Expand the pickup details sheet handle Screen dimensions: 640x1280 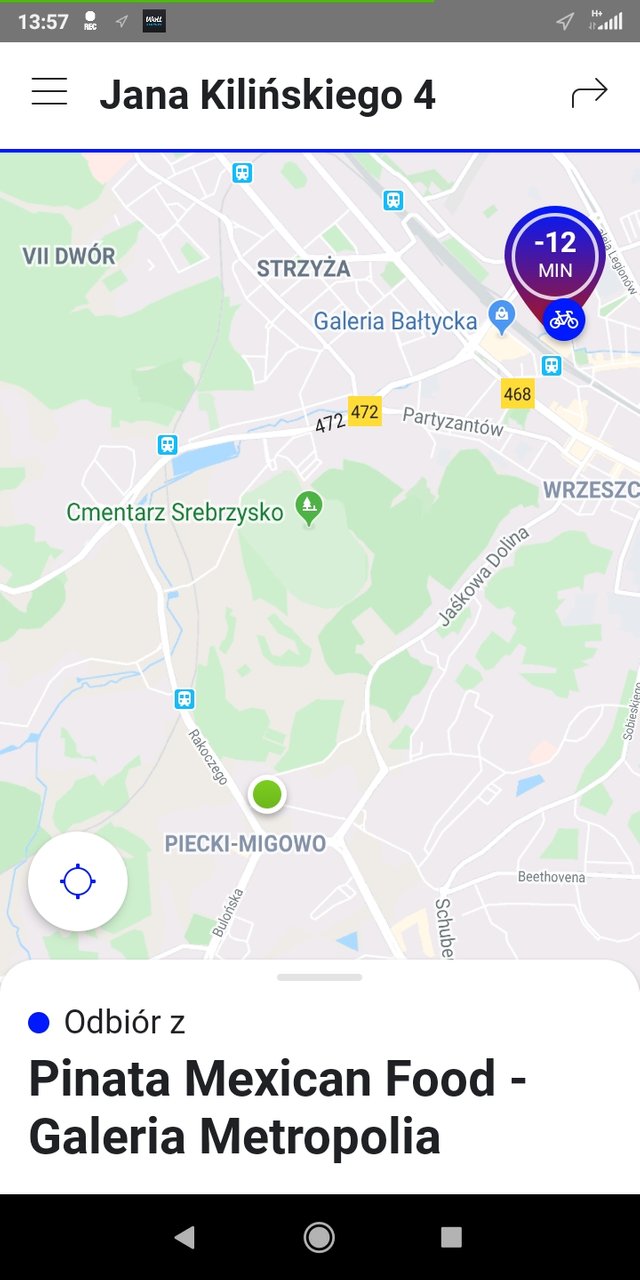click(x=320, y=976)
